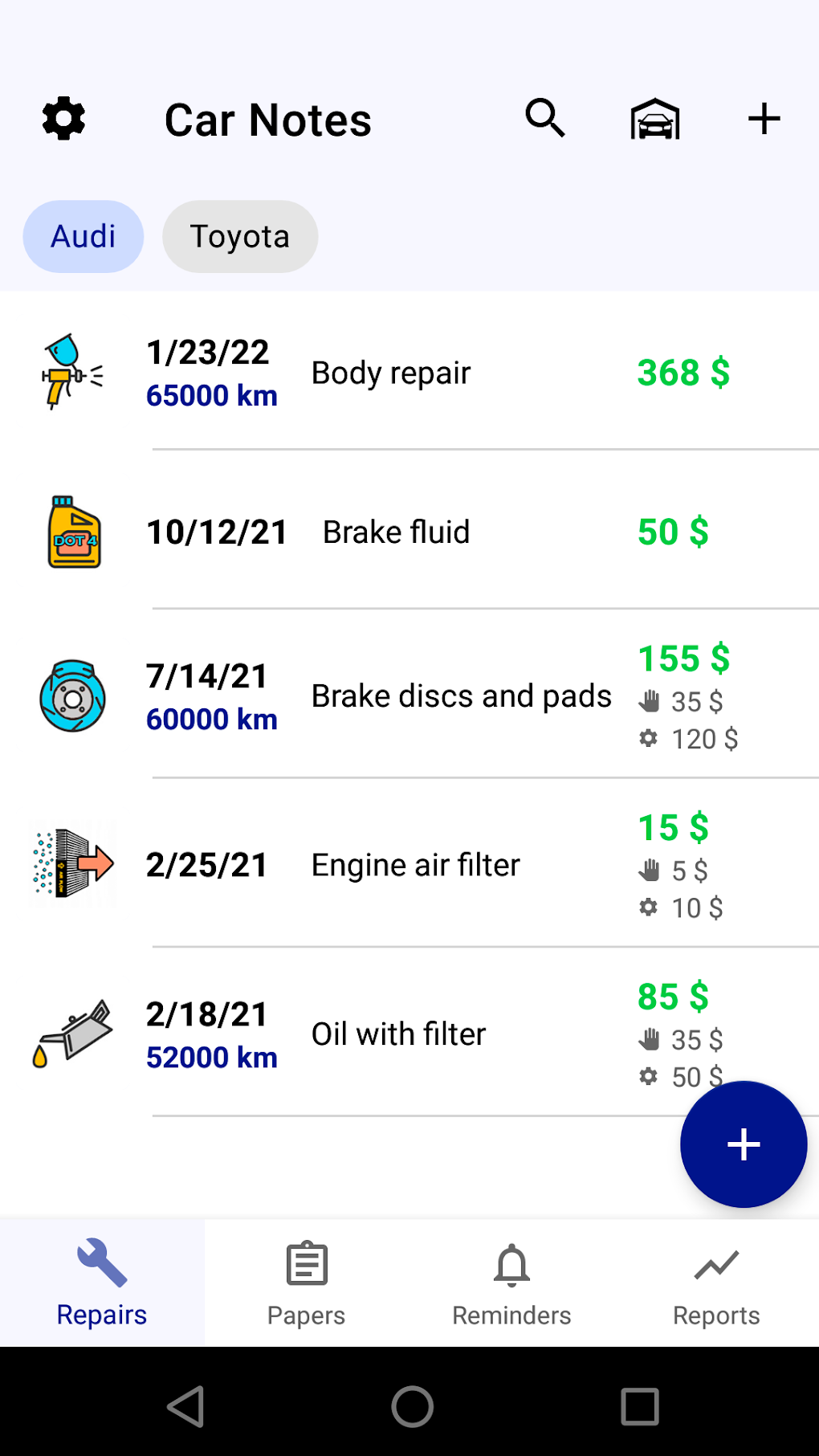The height and width of the screenshot is (1456, 819).
Task: Switch to the Reports tab
Action: click(716, 1281)
